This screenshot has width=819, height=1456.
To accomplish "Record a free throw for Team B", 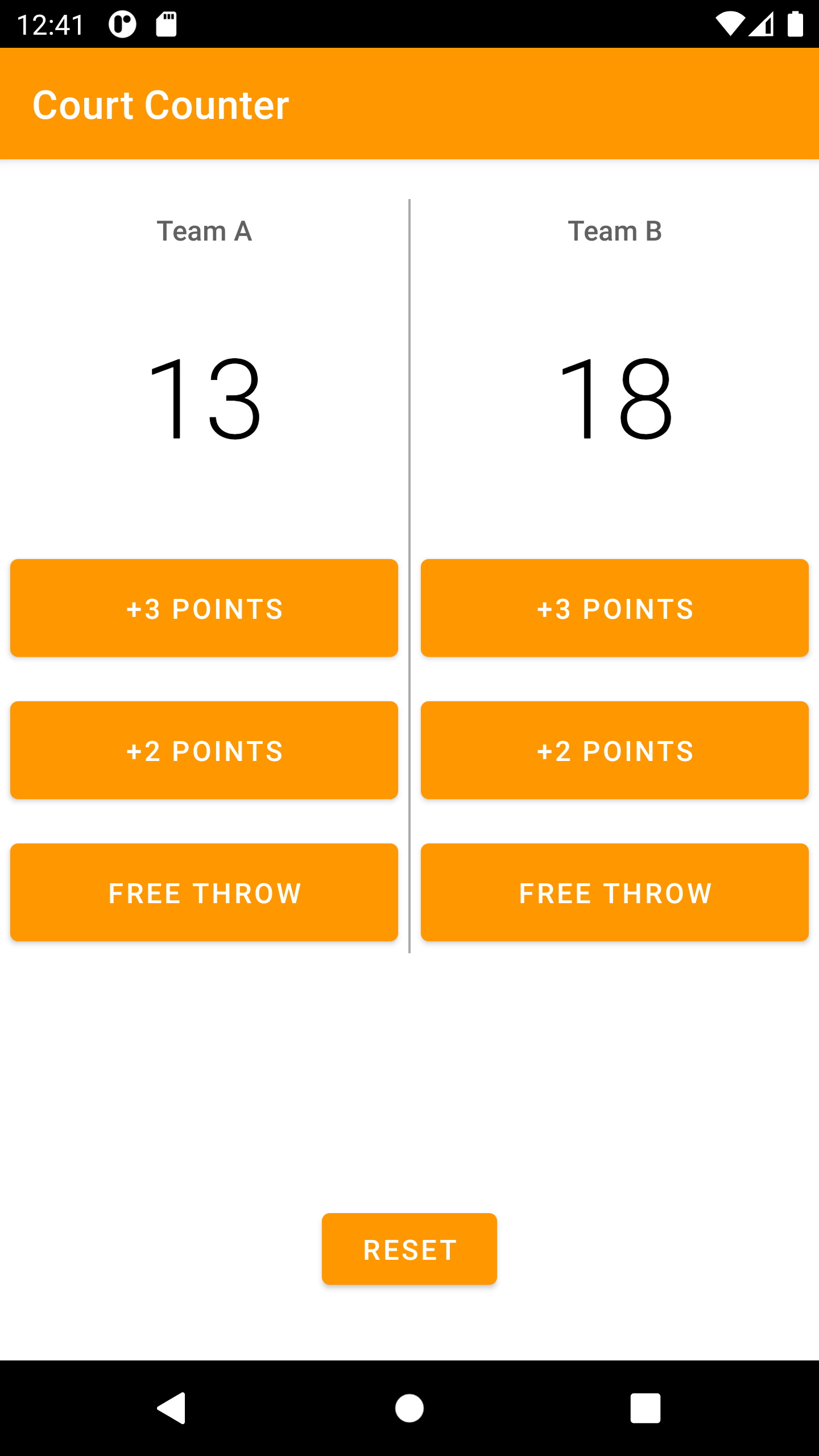I will [615, 892].
